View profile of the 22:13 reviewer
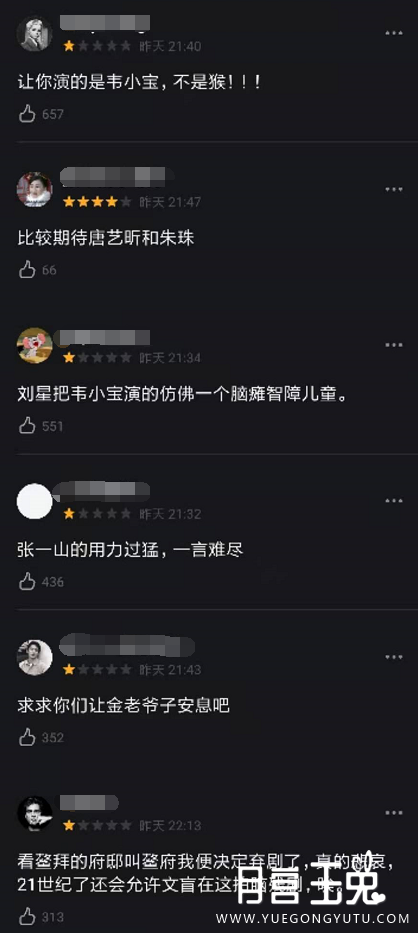This screenshot has width=418, height=933. (x=35, y=813)
